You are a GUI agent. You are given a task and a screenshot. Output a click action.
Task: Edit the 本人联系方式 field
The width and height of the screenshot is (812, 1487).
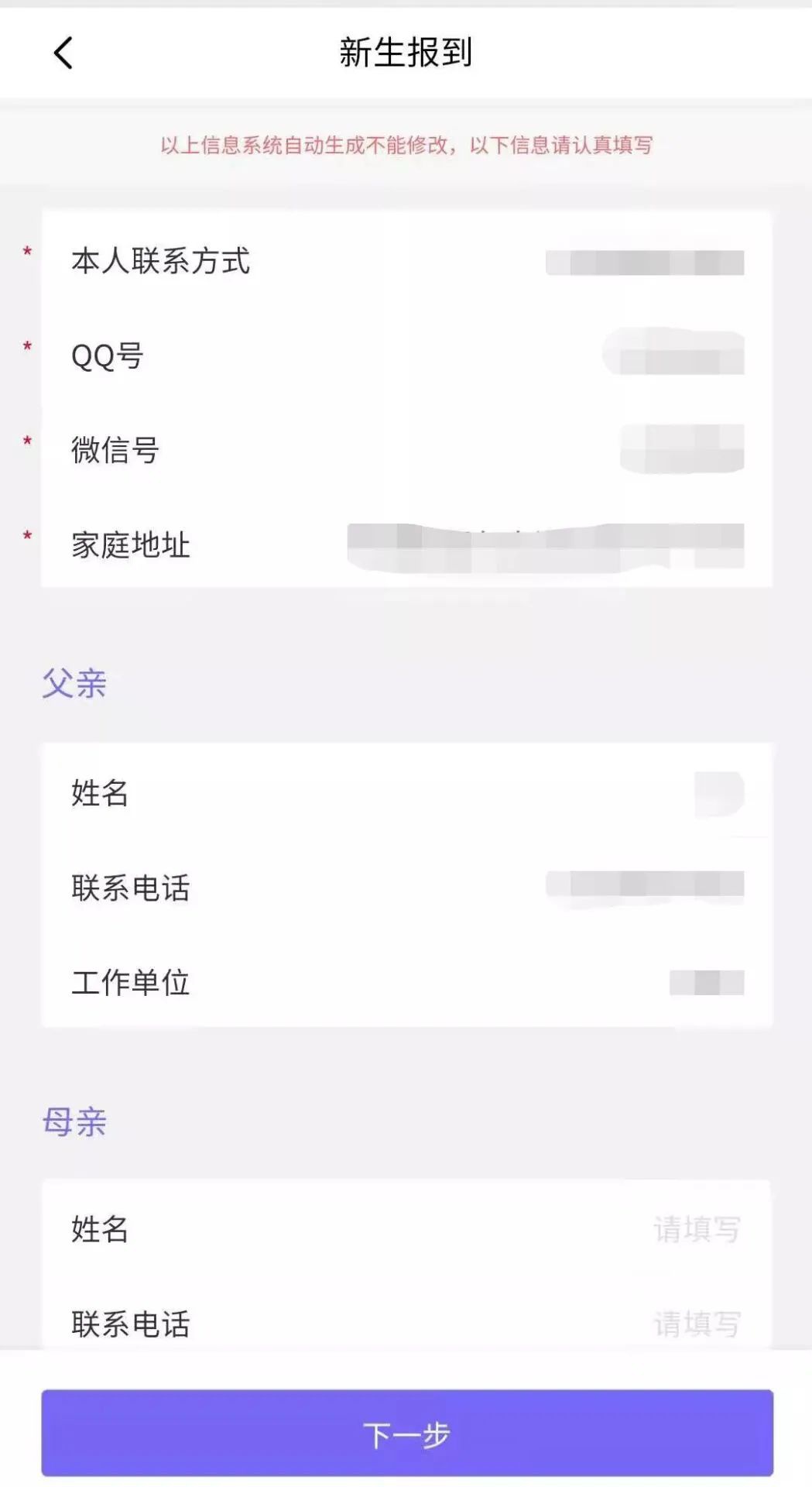644,263
